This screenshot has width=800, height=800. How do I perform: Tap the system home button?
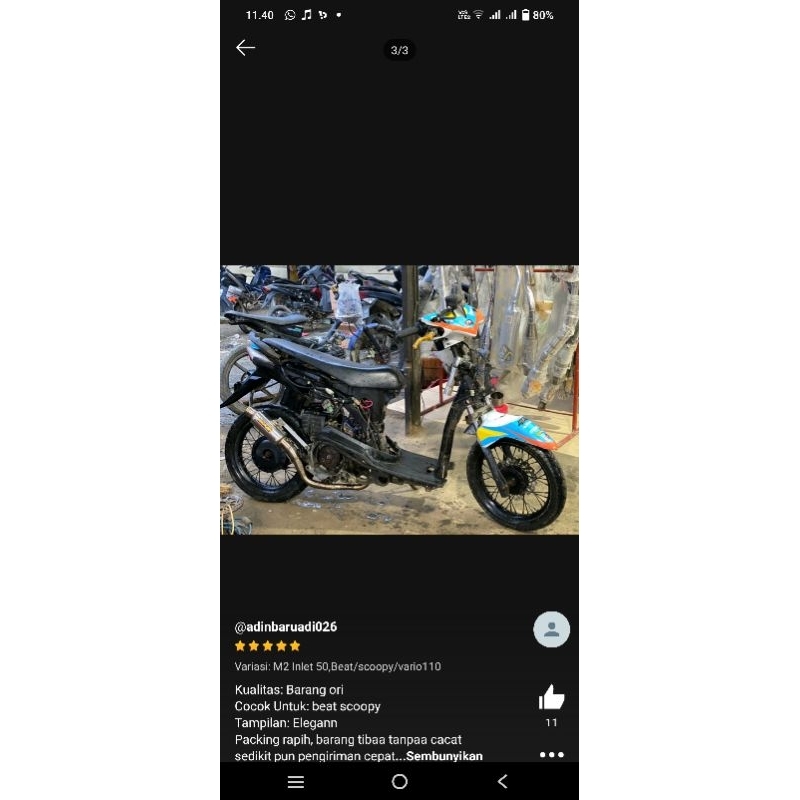click(399, 782)
